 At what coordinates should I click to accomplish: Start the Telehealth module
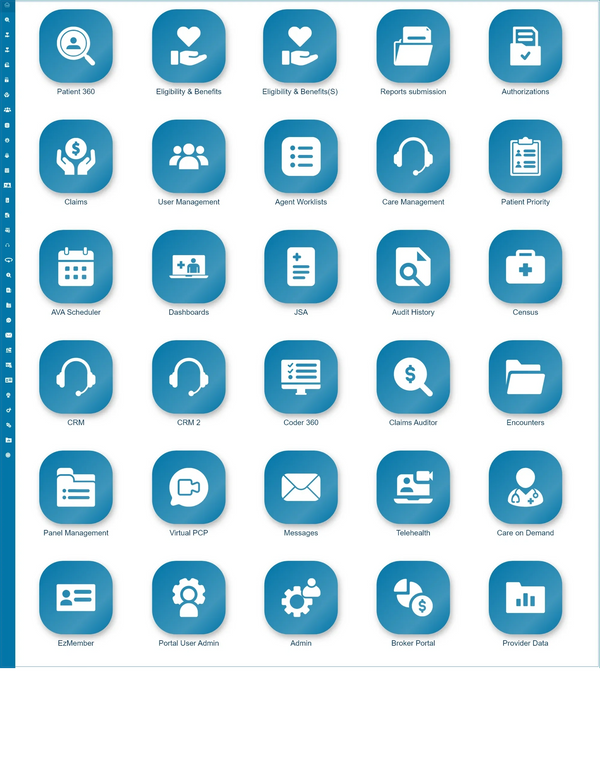tap(413, 488)
